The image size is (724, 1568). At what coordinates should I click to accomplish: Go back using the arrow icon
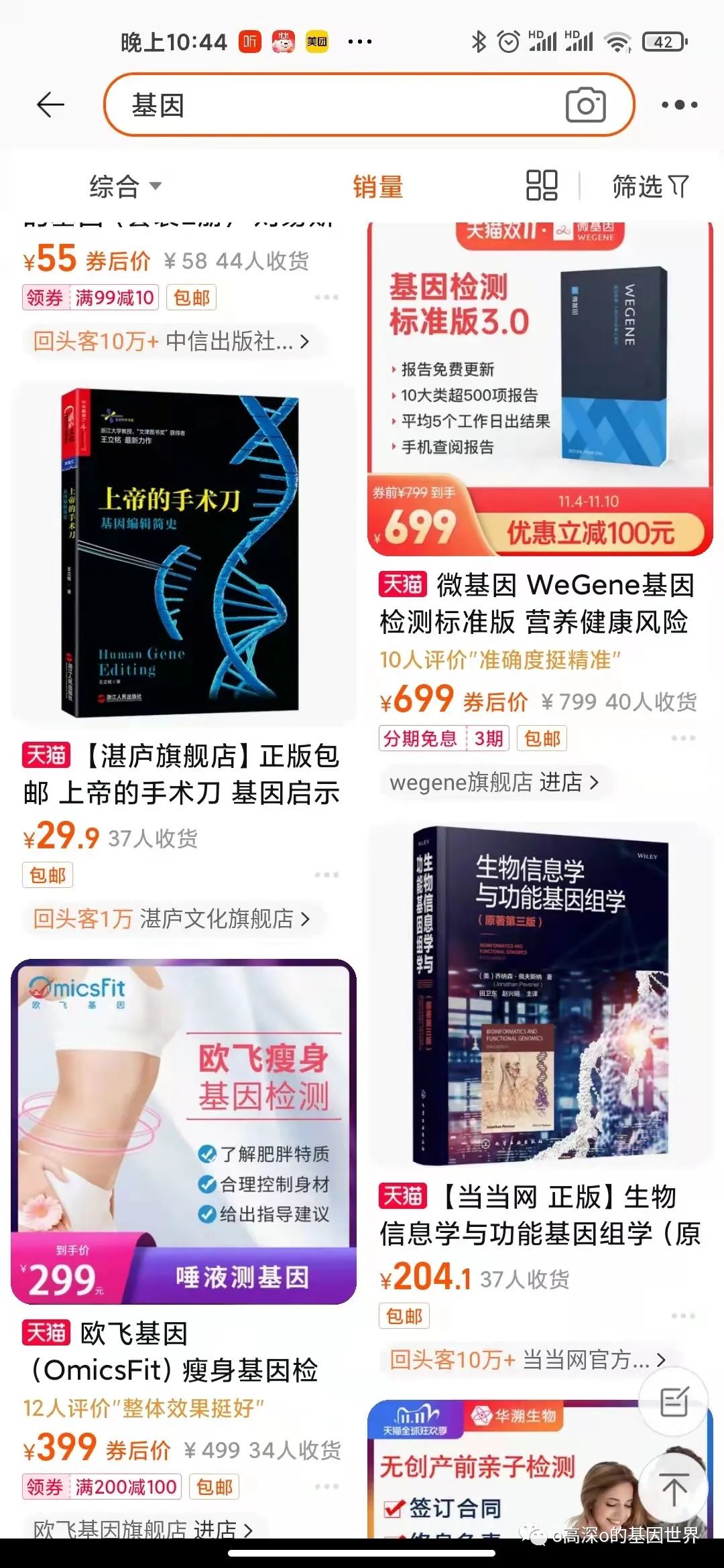pos(50,105)
